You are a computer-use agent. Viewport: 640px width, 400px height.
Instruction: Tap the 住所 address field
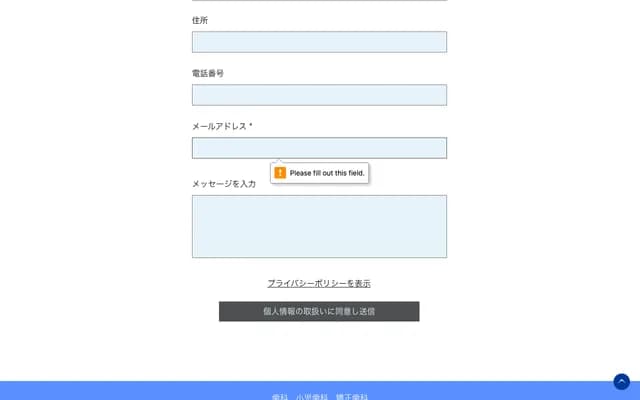[319, 42]
